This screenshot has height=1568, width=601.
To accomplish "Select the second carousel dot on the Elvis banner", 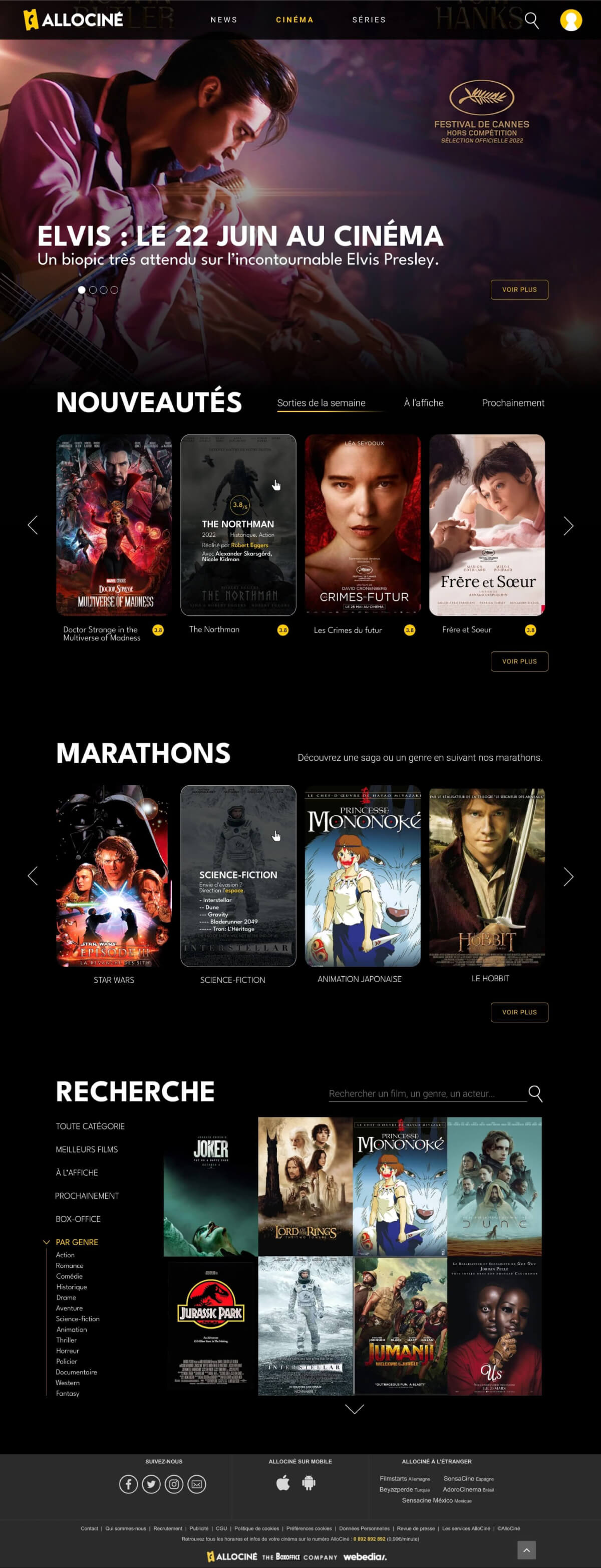I will 93,290.
